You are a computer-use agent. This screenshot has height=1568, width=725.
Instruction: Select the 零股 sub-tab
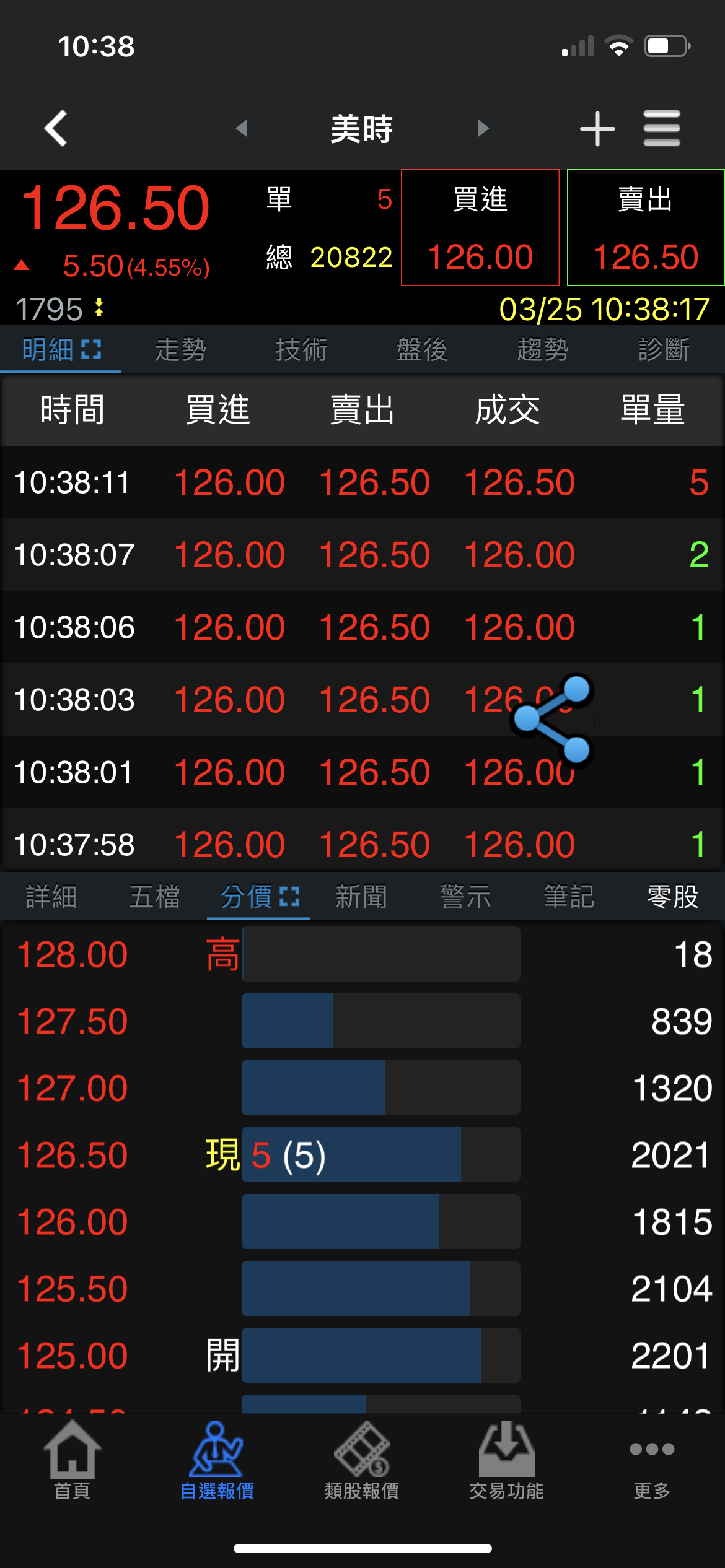tap(673, 897)
